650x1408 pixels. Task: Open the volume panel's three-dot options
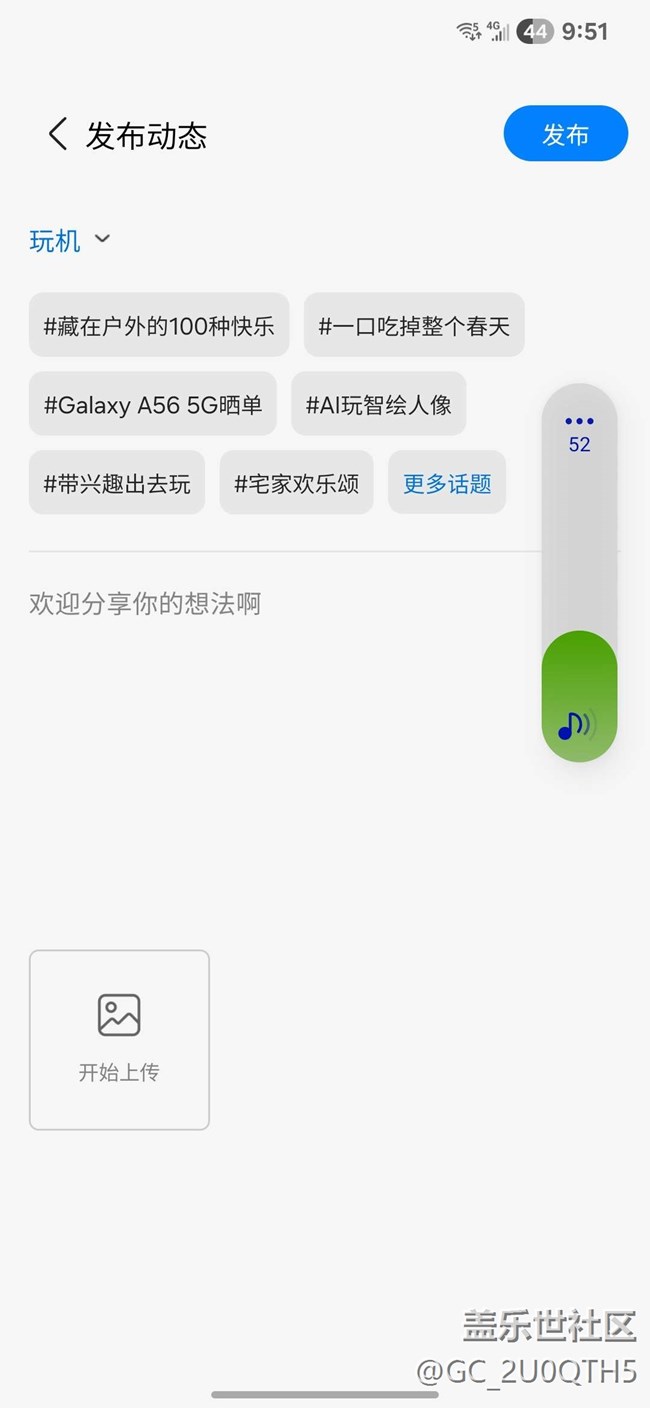pyautogui.click(x=579, y=421)
